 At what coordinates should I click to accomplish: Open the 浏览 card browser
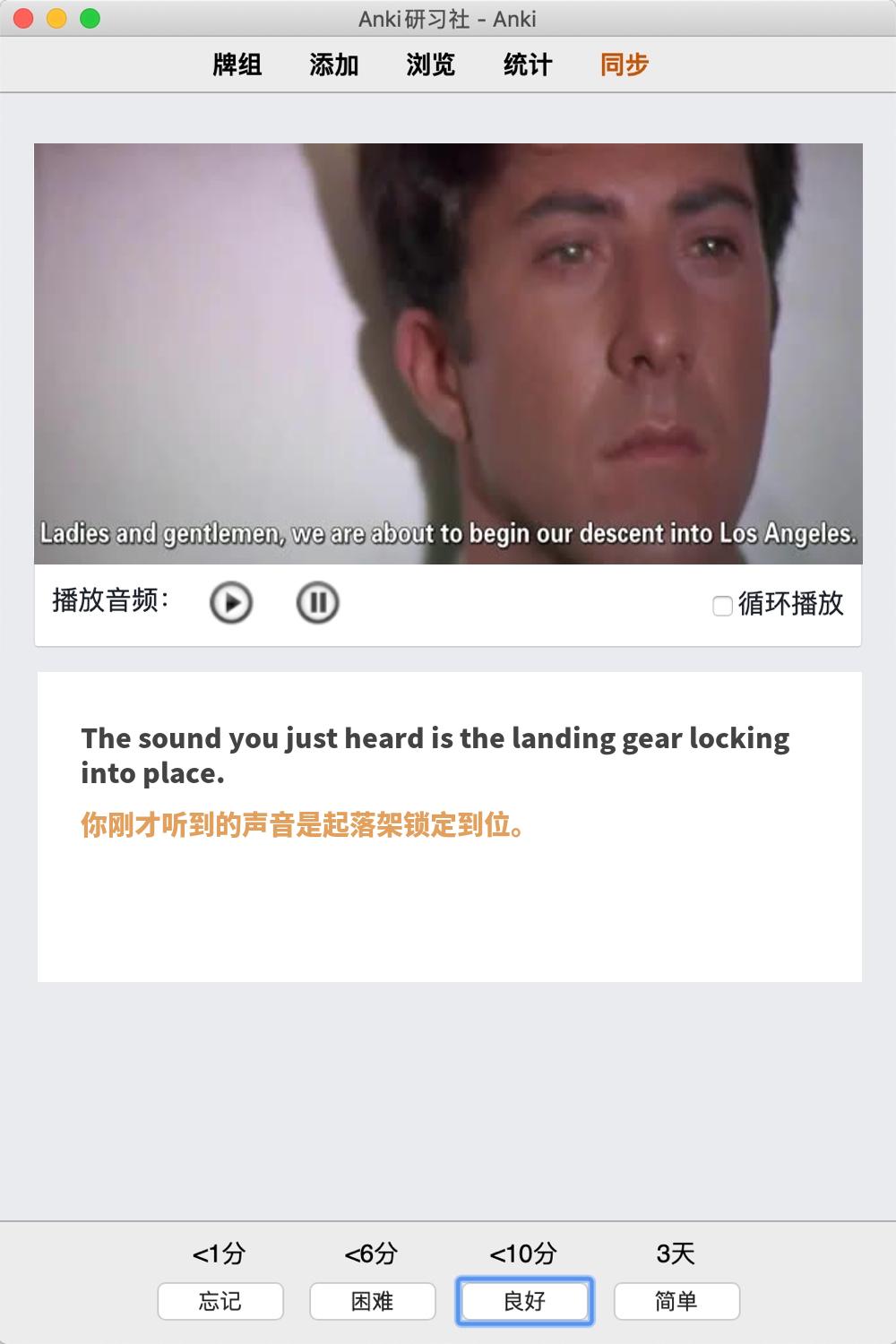(x=431, y=65)
